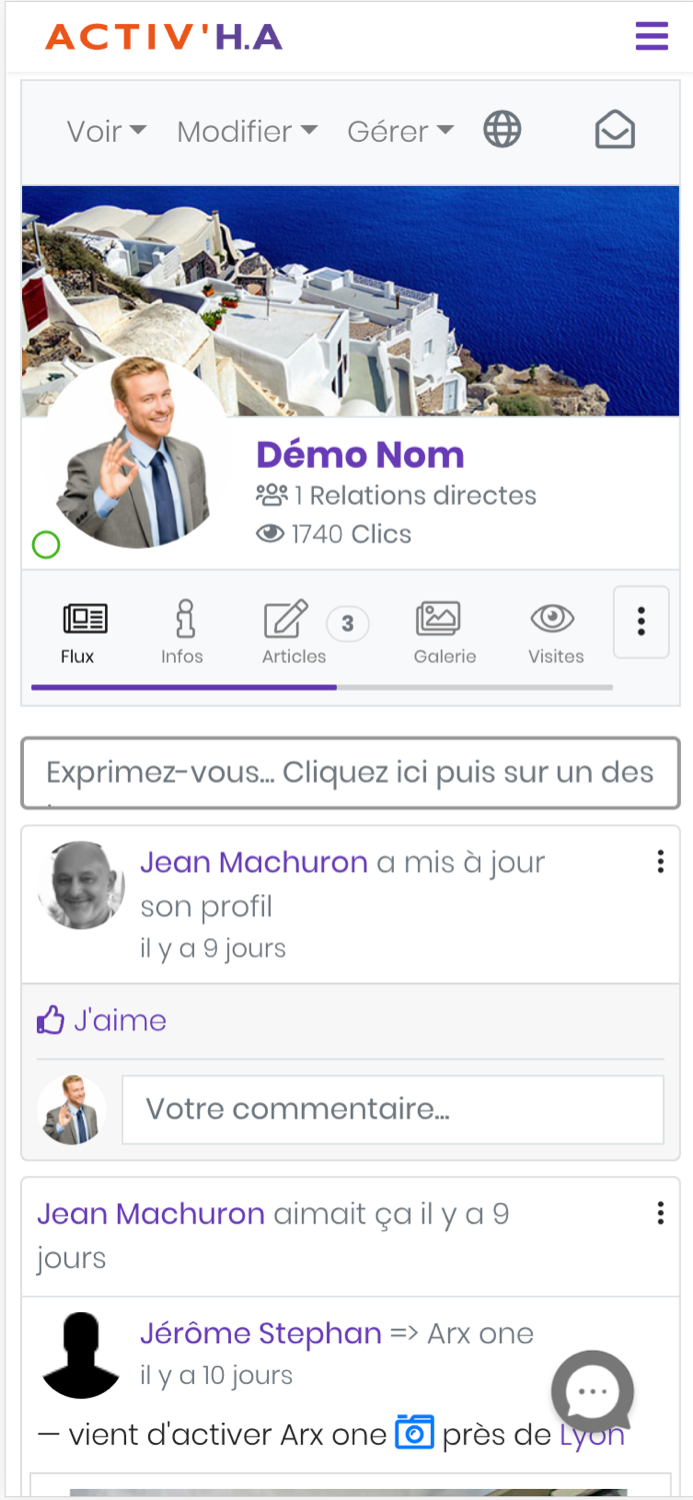Like Jean Machuron's profile update
Screen dimensions: 693x1500
[x=102, y=1020]
